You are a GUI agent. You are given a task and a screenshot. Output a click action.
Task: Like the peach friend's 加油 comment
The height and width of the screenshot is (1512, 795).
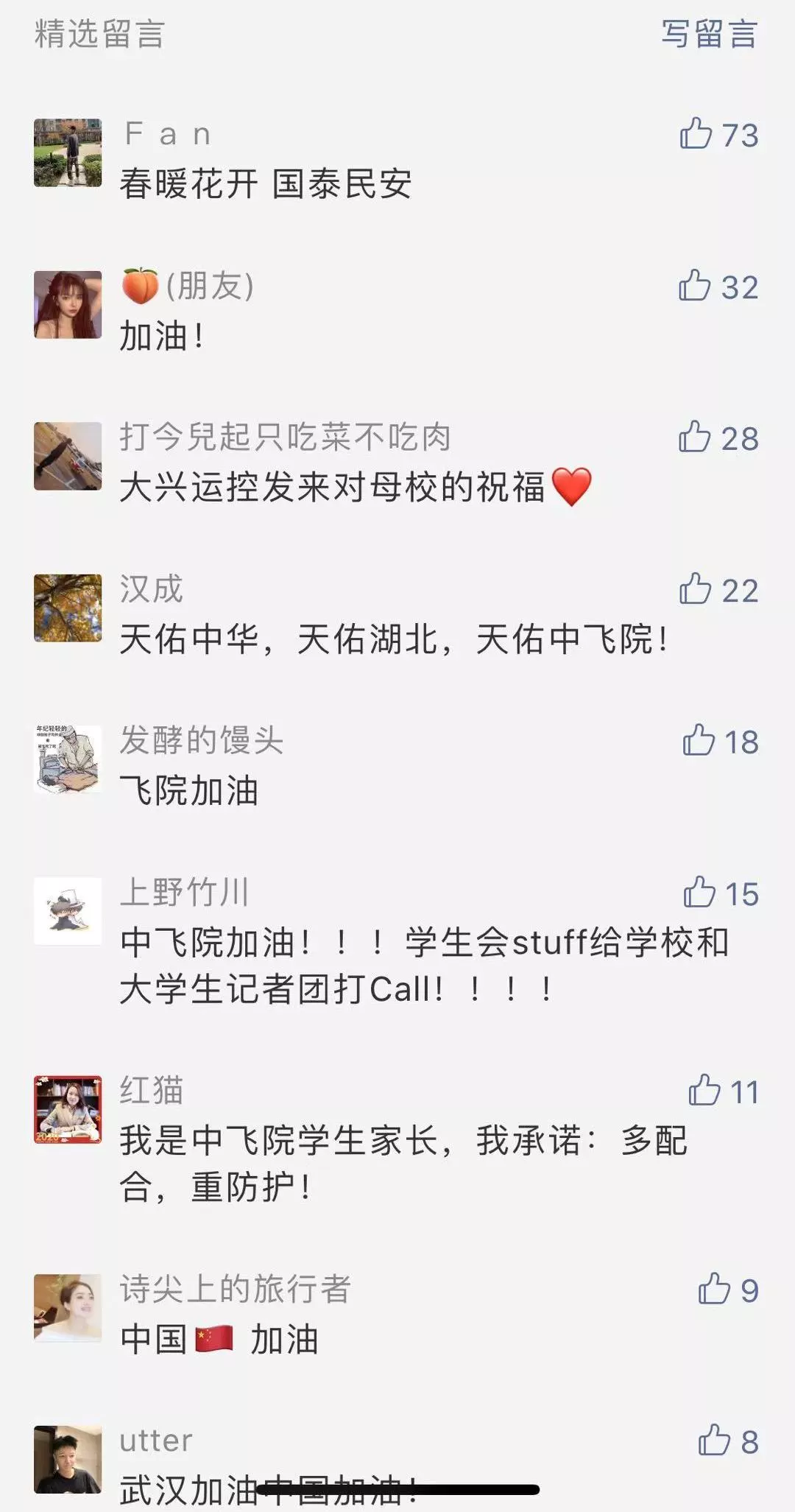(695, 286)
